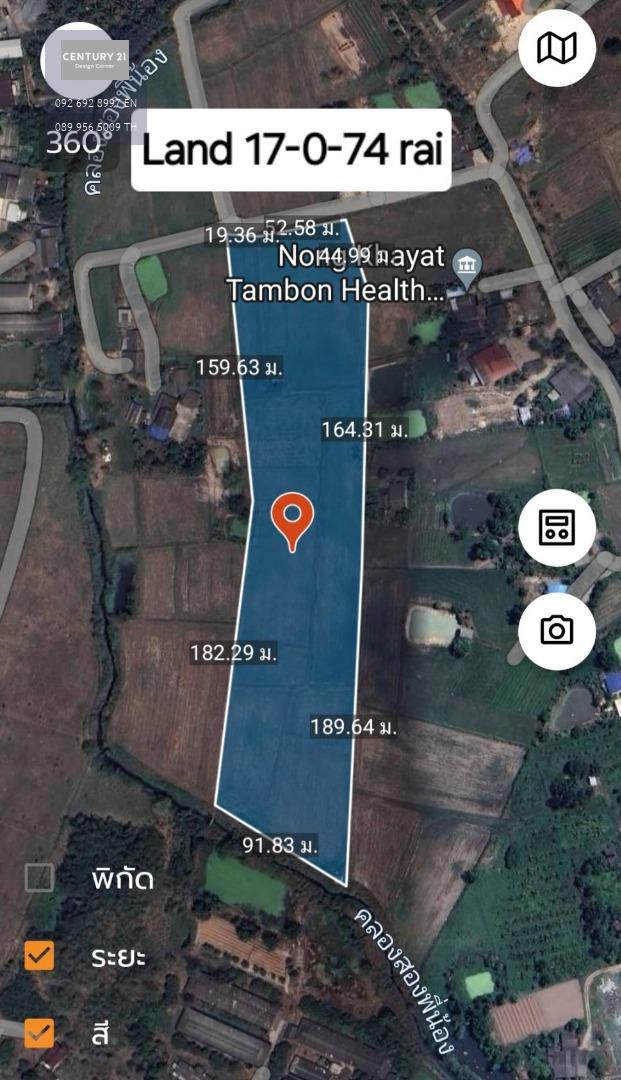The width and height of the screenshot is (621, 1080).
Task: Uncheck the ระยะ distance checkbox
Action: 39,955
